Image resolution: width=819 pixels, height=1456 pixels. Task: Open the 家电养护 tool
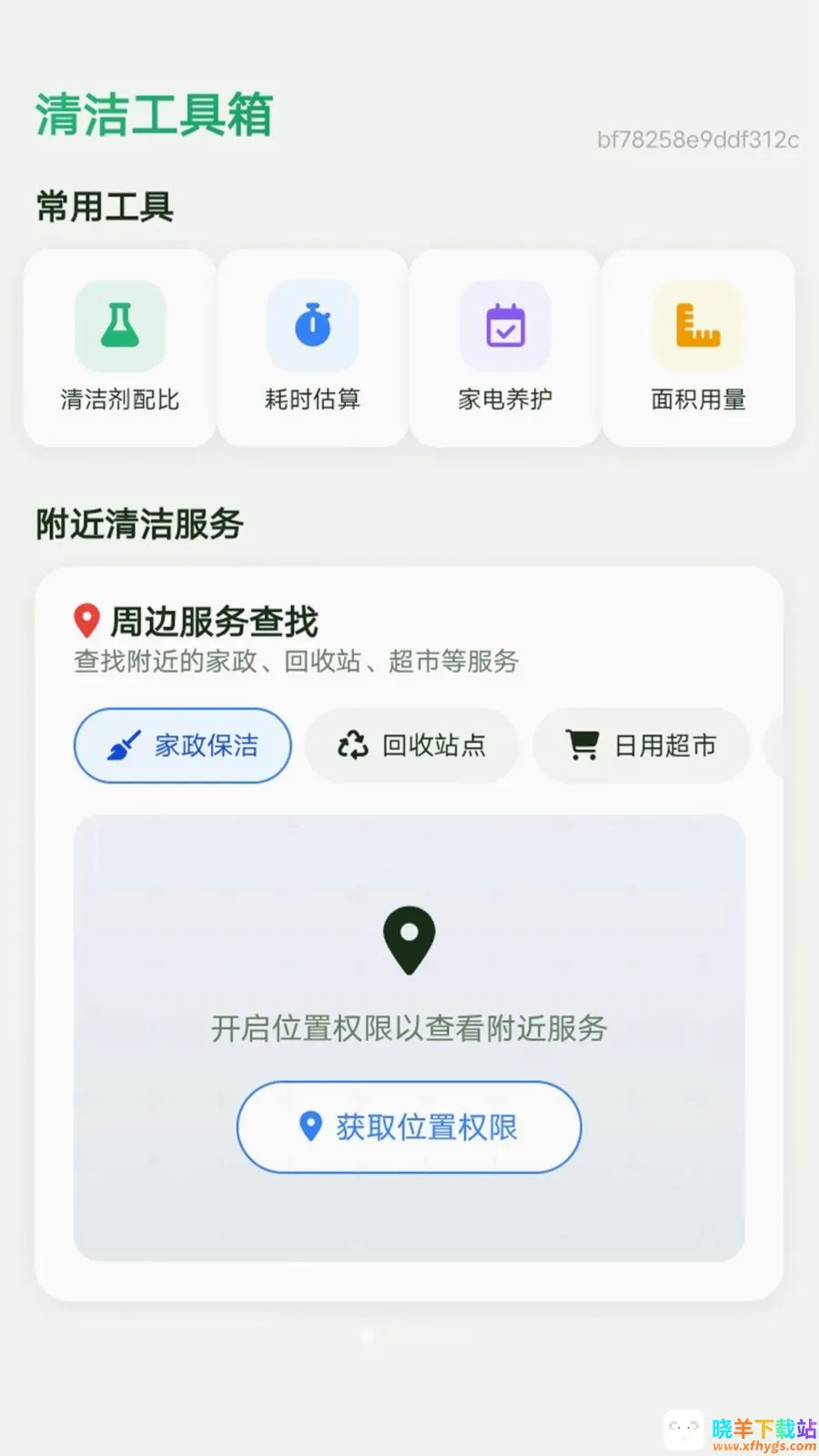505,349
